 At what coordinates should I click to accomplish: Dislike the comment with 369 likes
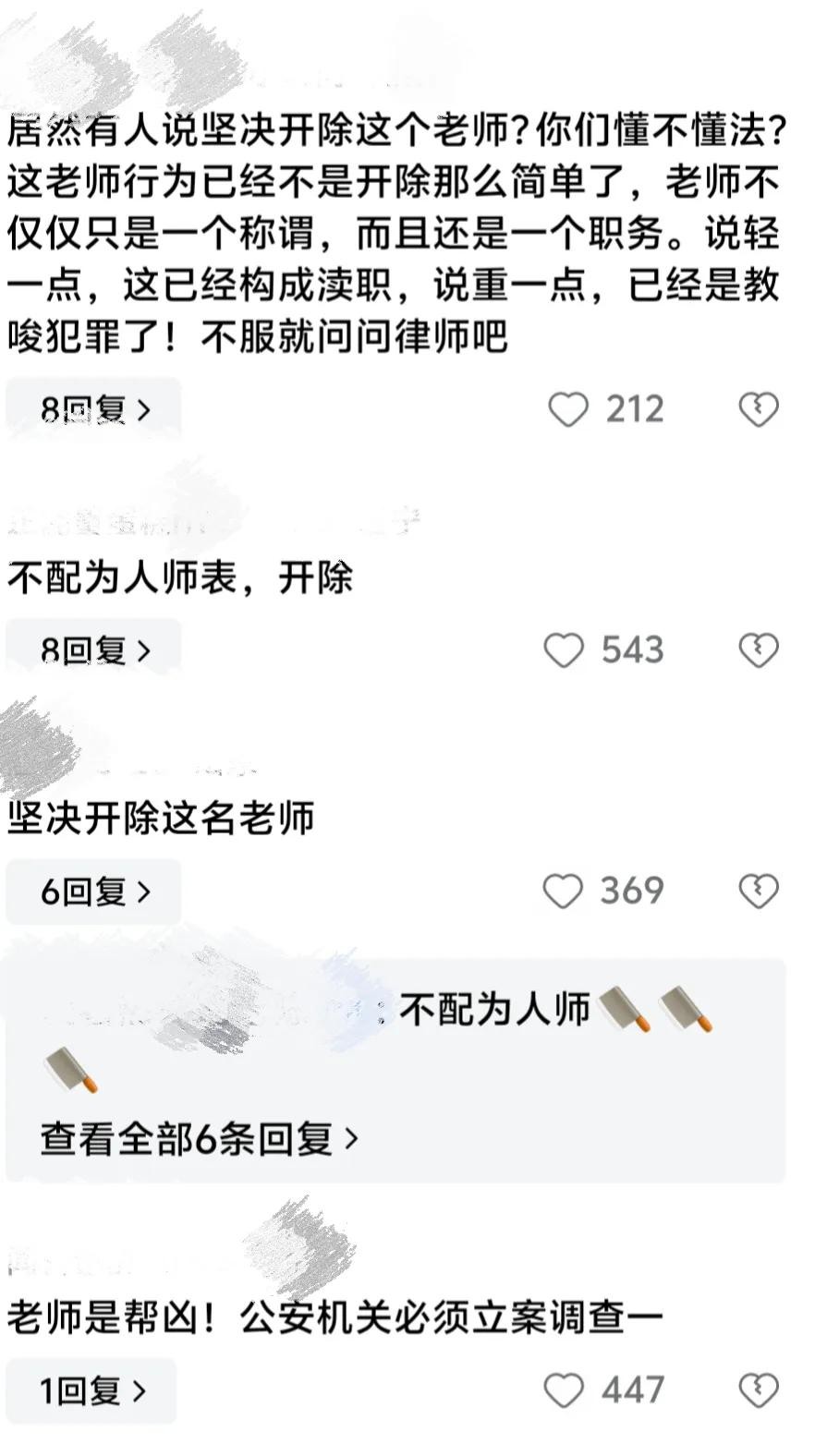click(x=759, y=892)
